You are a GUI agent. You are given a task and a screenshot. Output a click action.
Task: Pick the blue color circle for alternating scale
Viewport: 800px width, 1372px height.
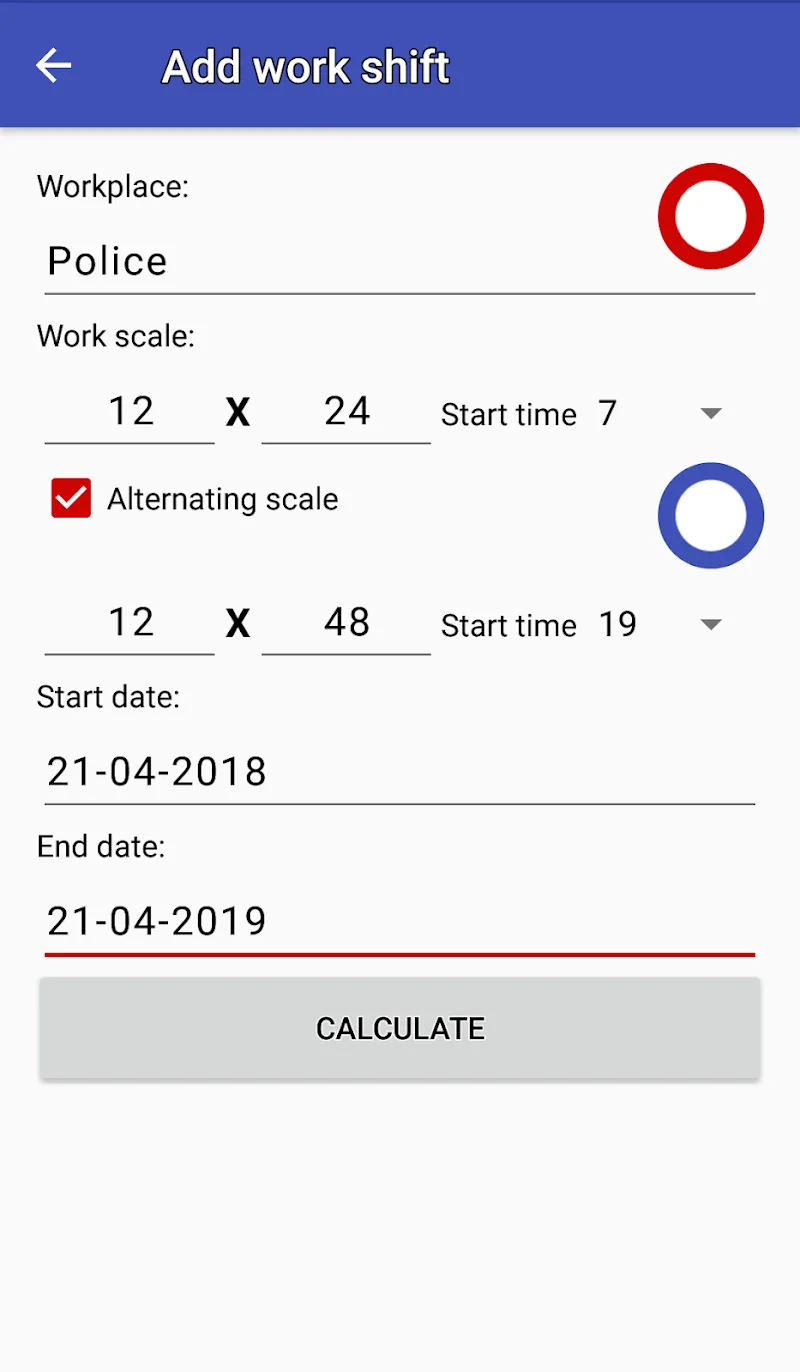[x=710, y=516]
